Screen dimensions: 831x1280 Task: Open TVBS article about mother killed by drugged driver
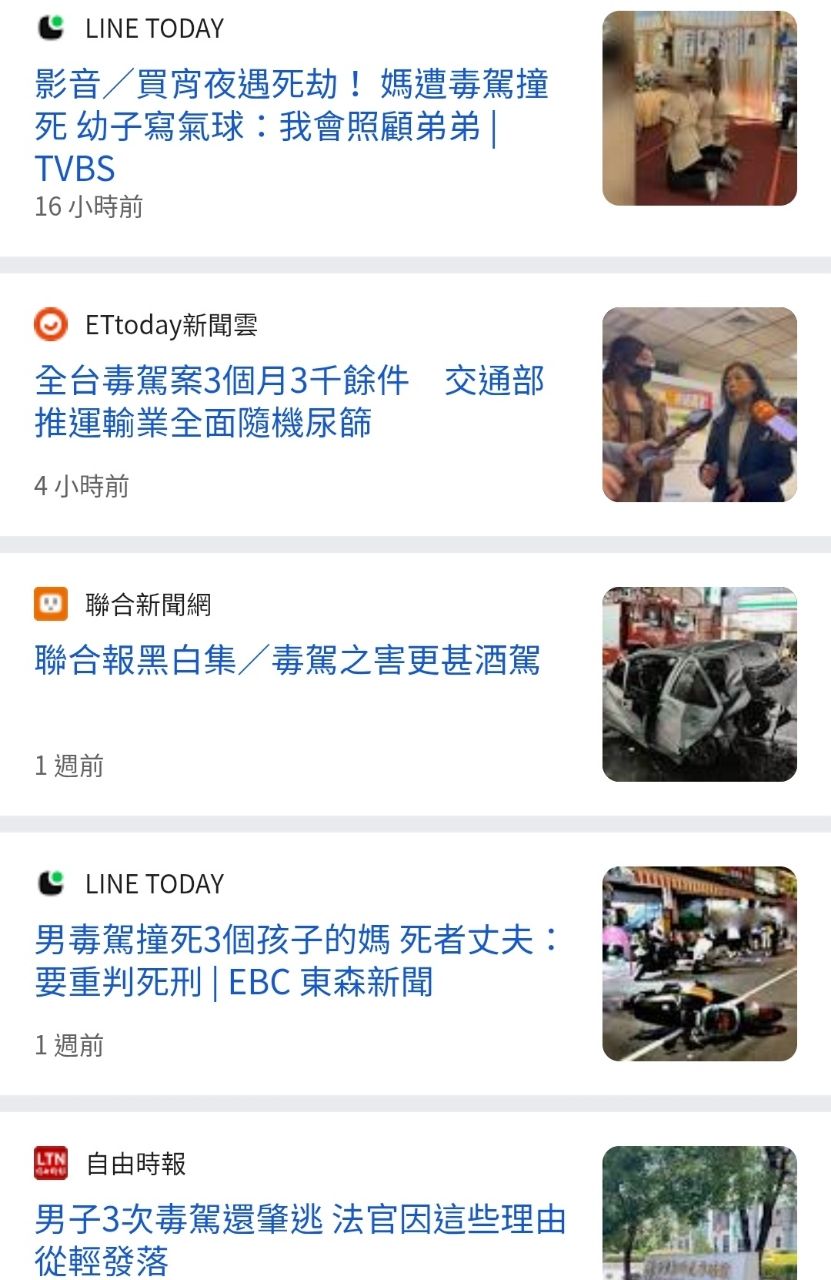coord(291,126)
